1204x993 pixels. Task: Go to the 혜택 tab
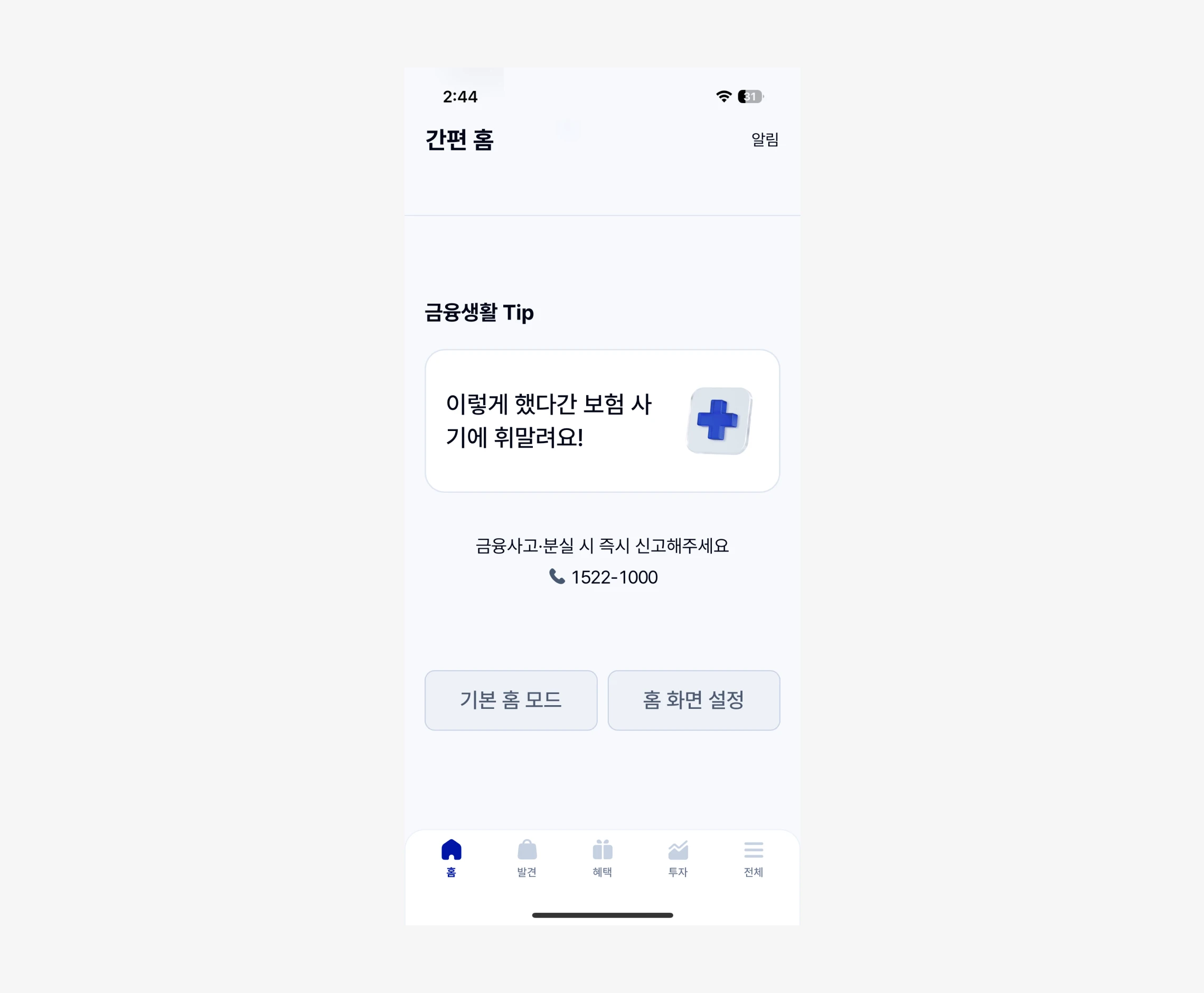pos(603,857)
